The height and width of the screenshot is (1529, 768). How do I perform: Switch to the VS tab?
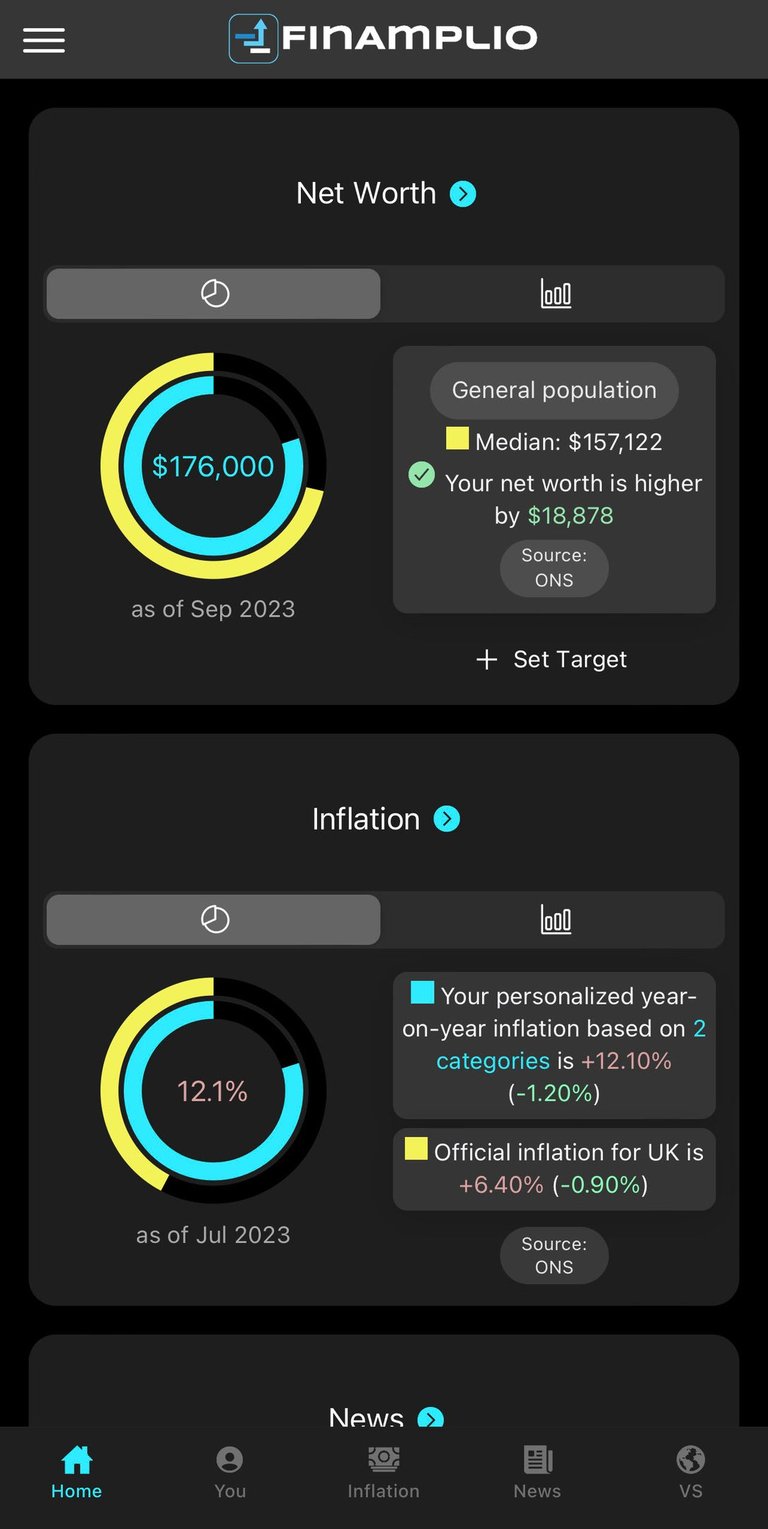691,1473
